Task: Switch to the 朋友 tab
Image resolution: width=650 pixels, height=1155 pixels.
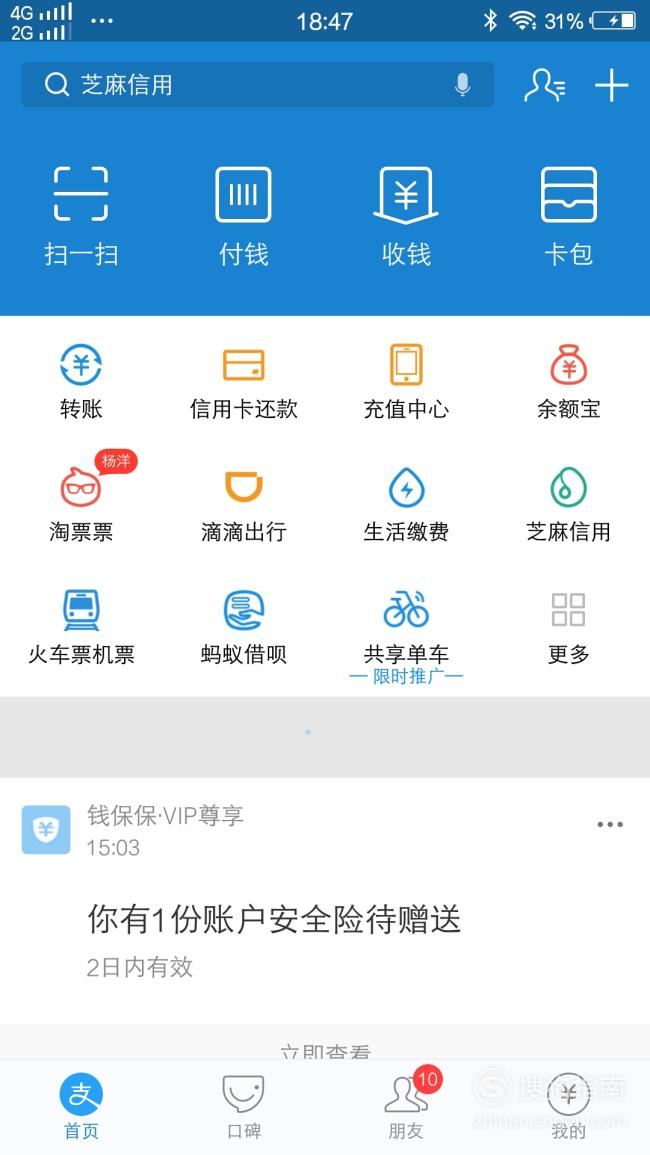Action: (407, 1107)
